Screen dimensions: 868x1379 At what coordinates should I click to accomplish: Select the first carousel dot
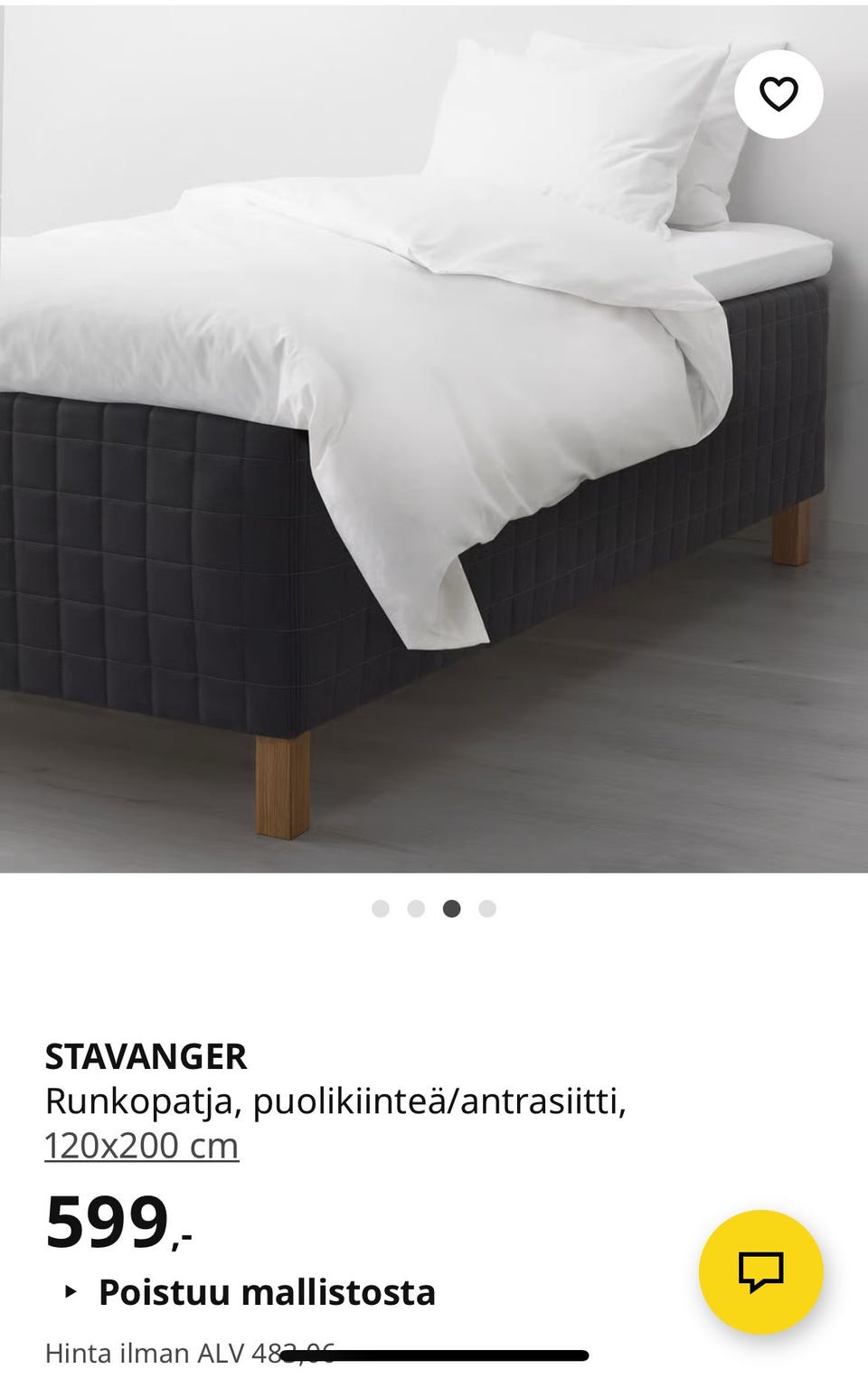(x=380, y=907)
